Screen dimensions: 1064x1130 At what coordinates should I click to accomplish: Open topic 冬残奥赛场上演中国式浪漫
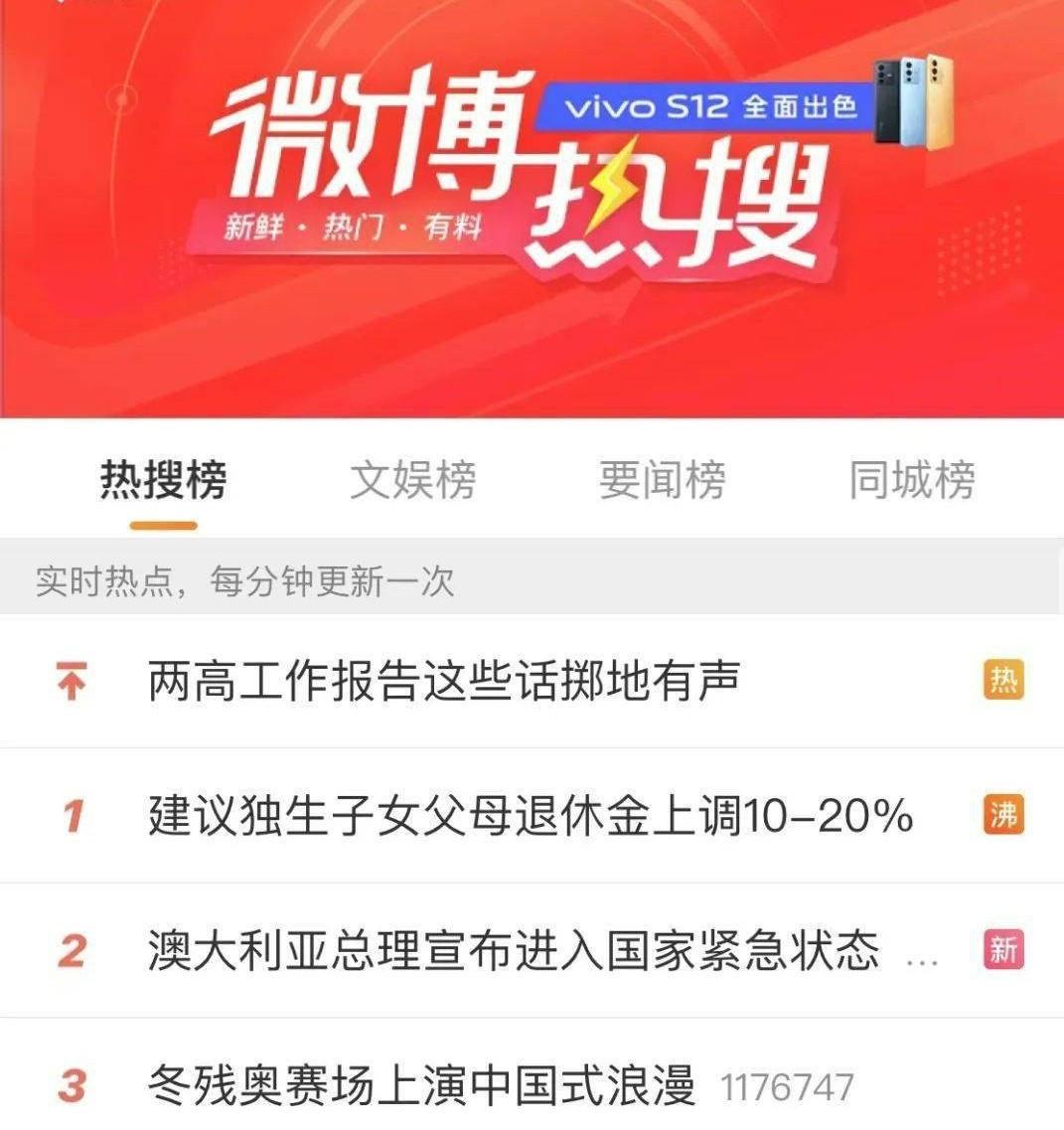coord(532,1075)
